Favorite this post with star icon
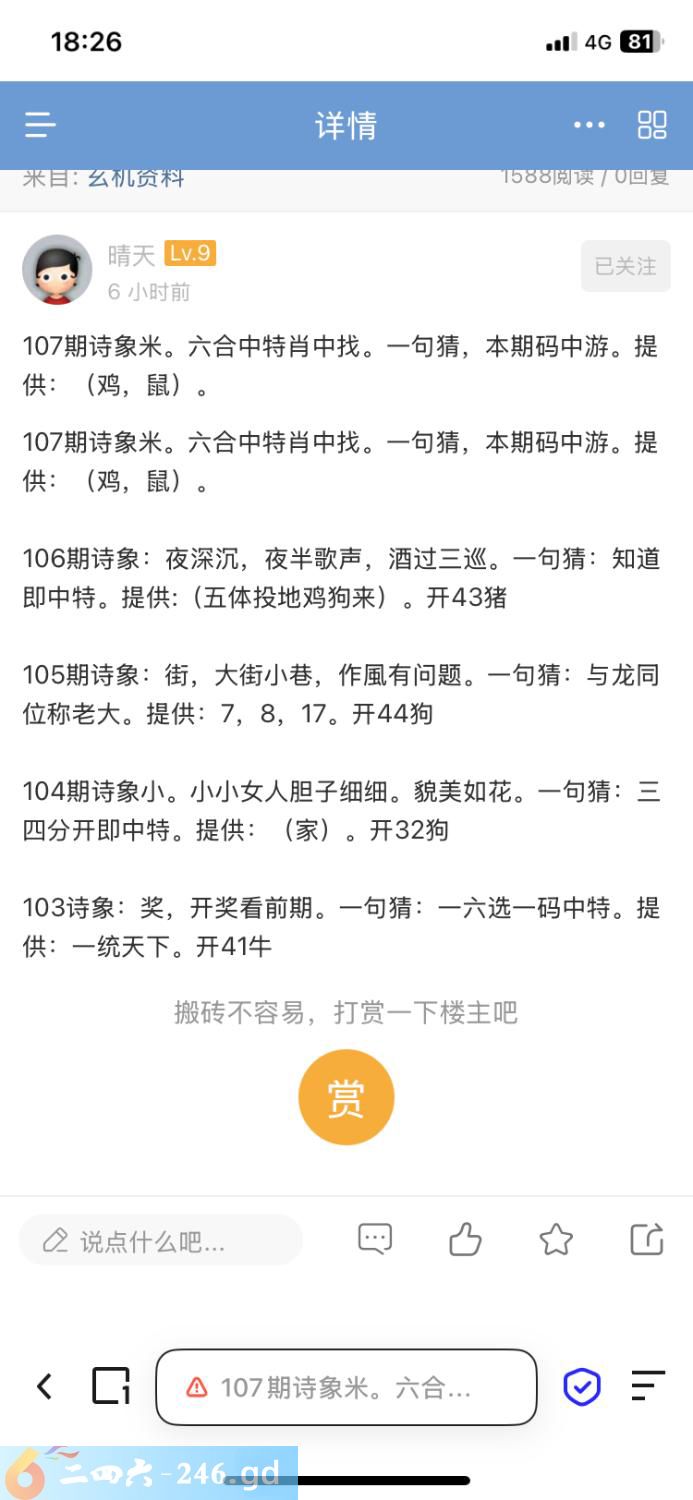The image size is (693, 1500). coord(556,1240)
